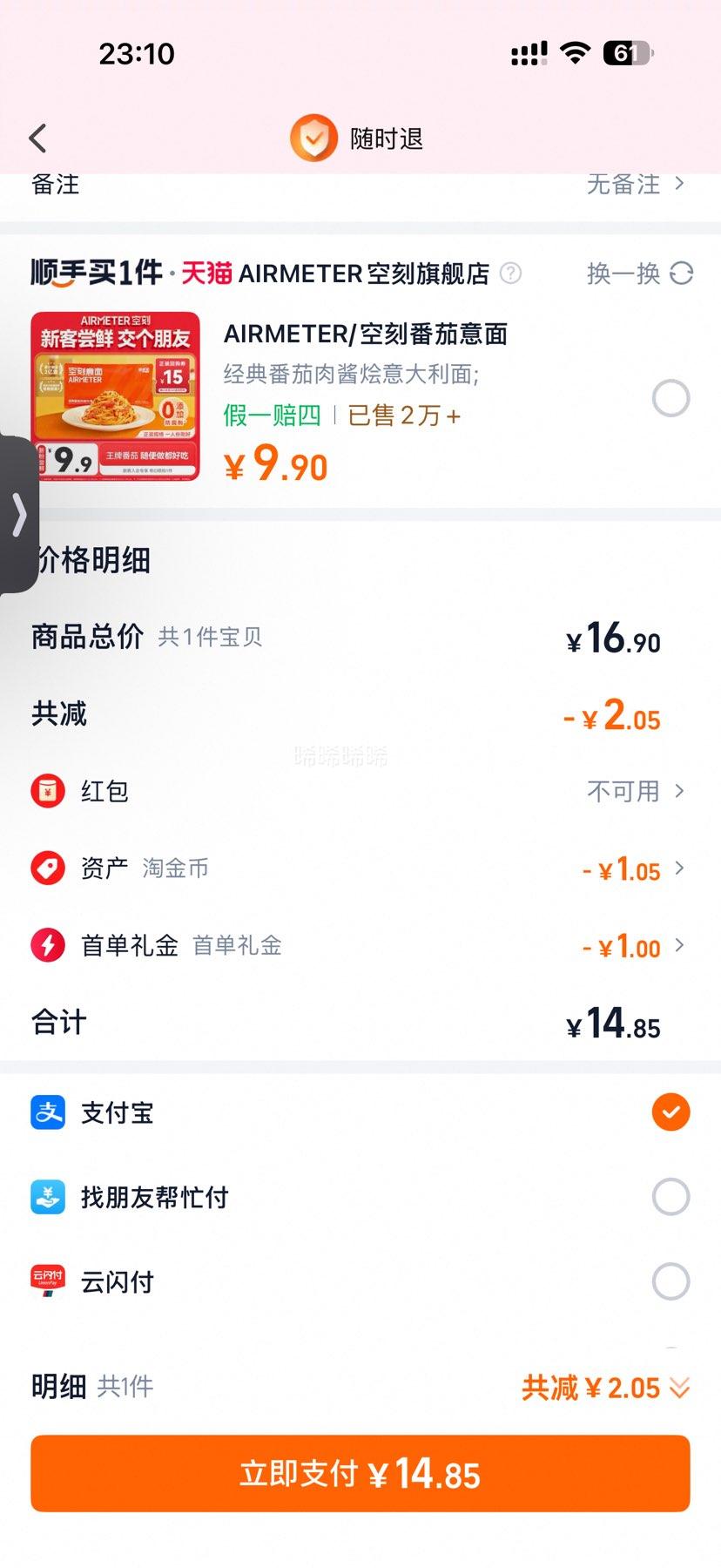
Task: Expand the 共减 ¥2.05 details
Action: [606, 1388]
